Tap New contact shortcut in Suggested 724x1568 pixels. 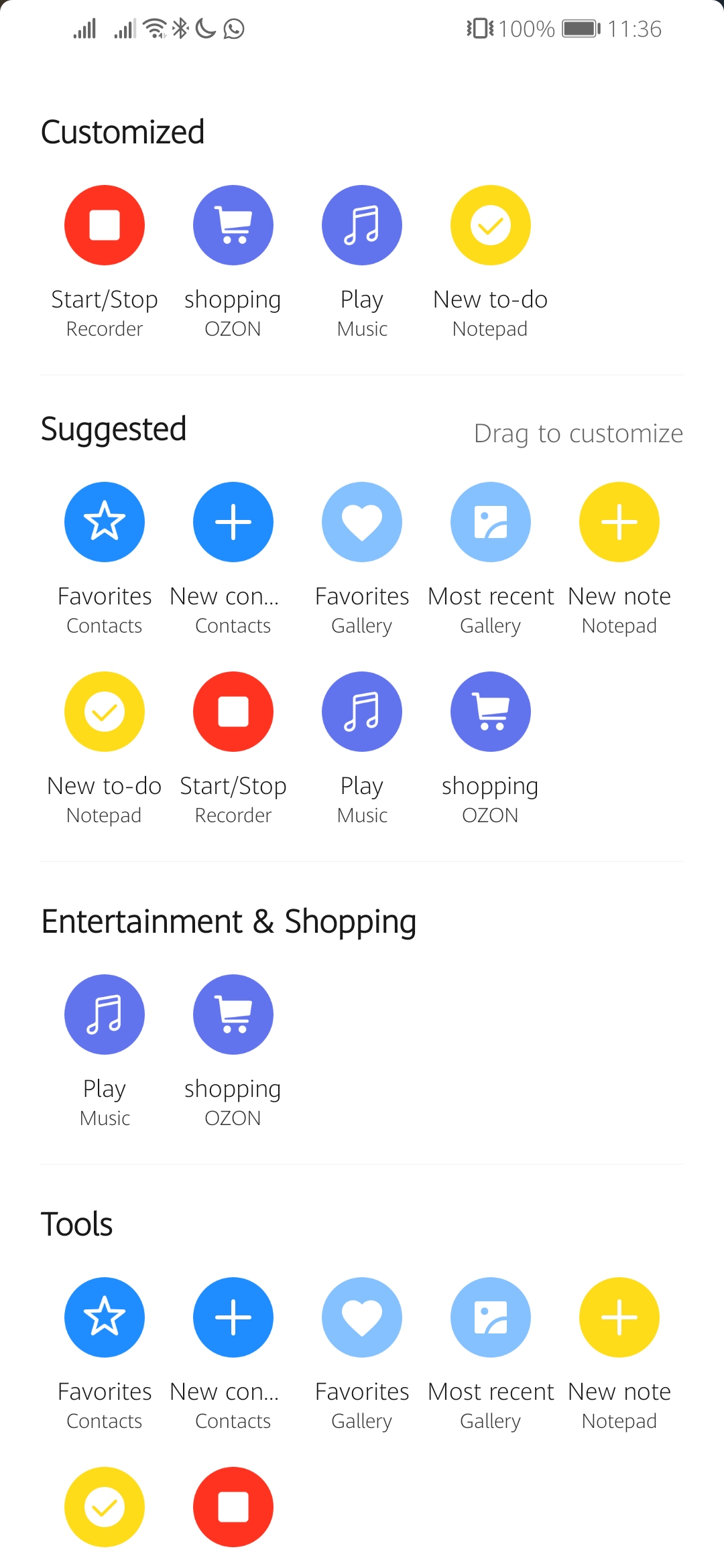pos(233,522)
